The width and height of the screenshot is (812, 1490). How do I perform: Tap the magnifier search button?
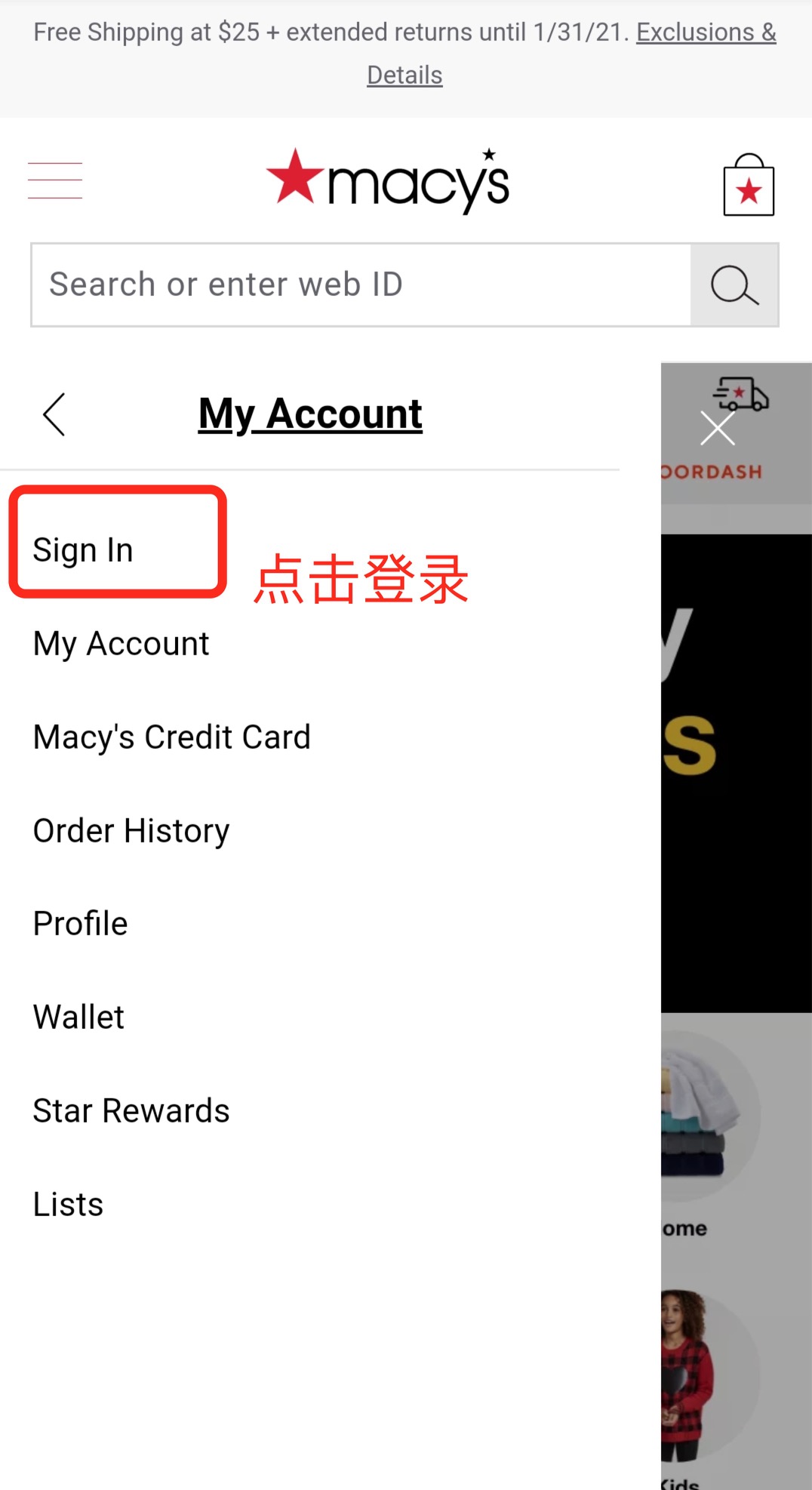tap(734, 285)
